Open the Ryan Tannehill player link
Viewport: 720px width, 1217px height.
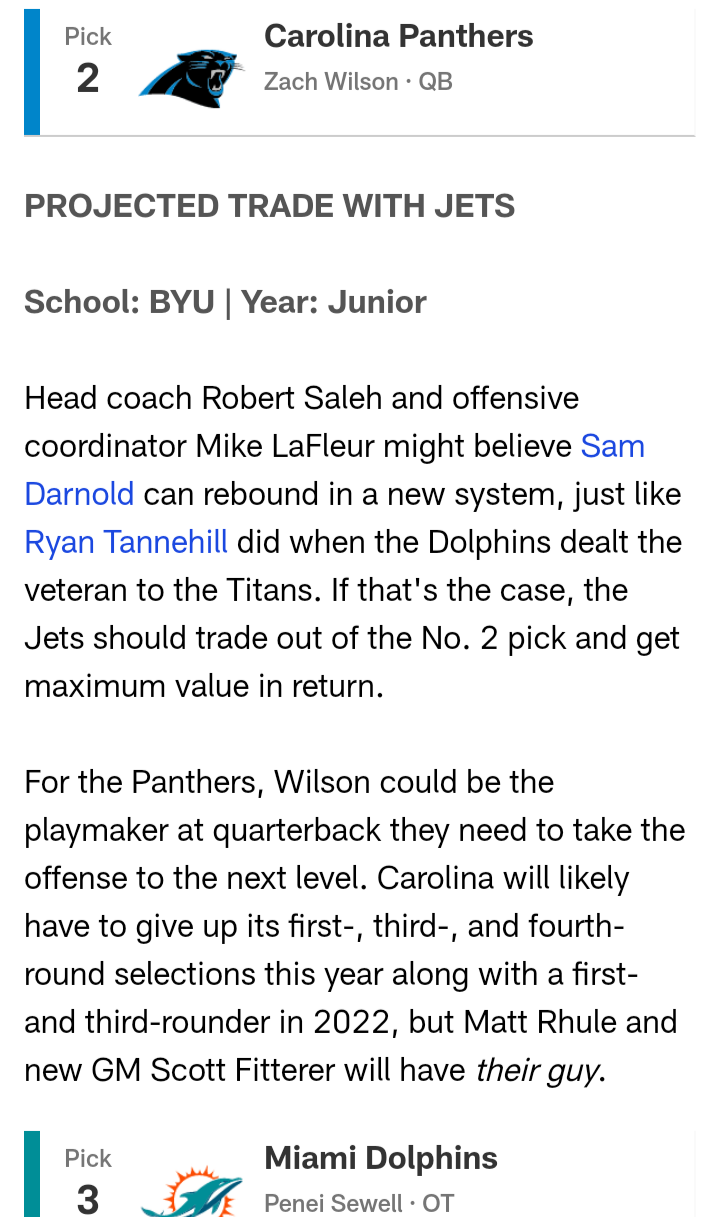click(126, 542)
